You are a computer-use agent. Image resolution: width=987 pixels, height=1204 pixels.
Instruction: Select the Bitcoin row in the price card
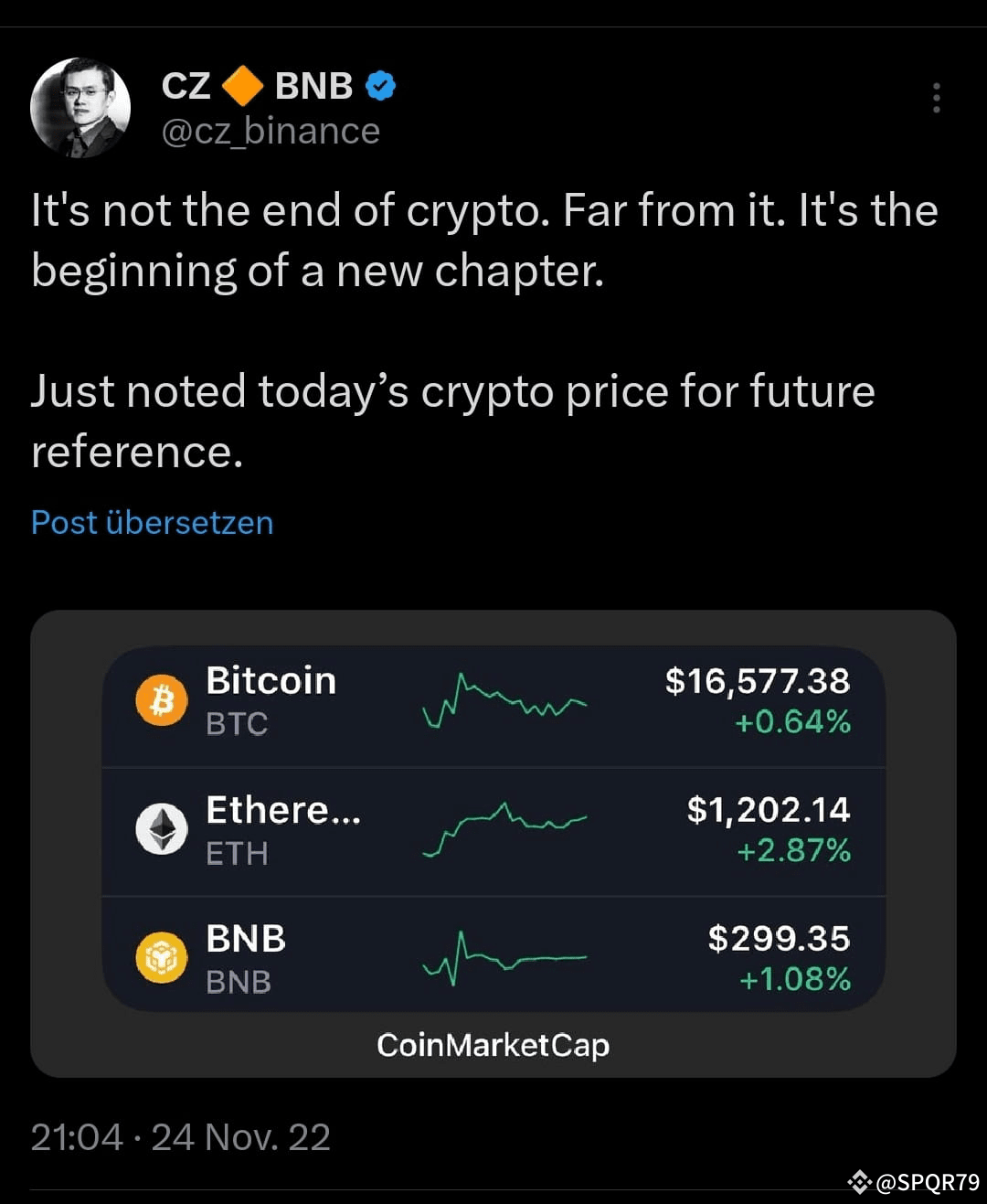[x=493, y=700]
